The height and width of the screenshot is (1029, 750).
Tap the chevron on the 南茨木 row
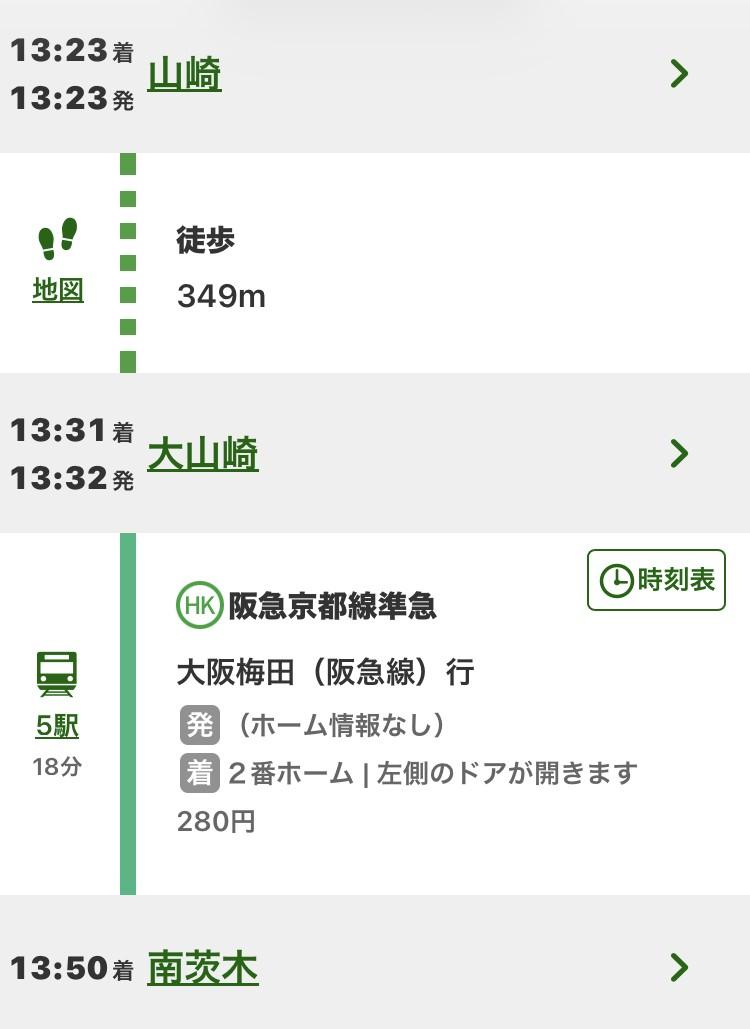[x=679, y=967]
